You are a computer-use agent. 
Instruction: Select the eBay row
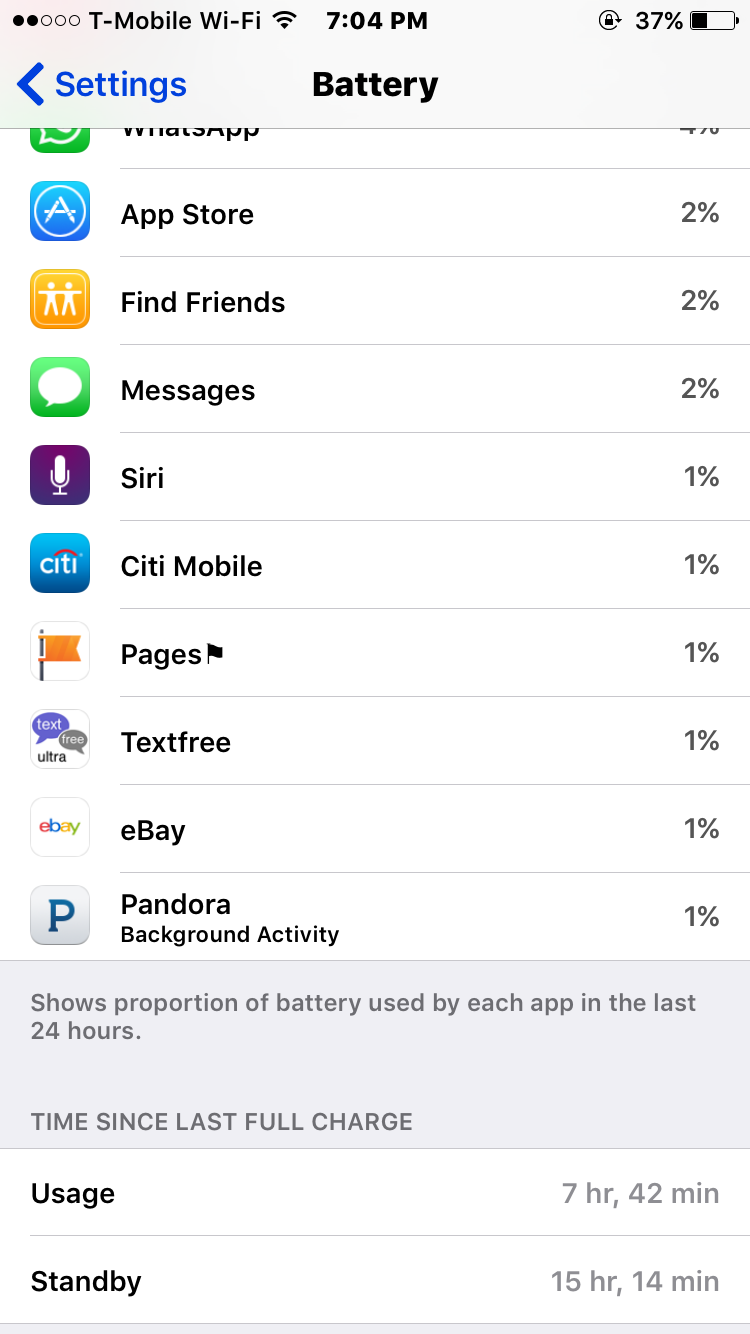coord(375,829)
